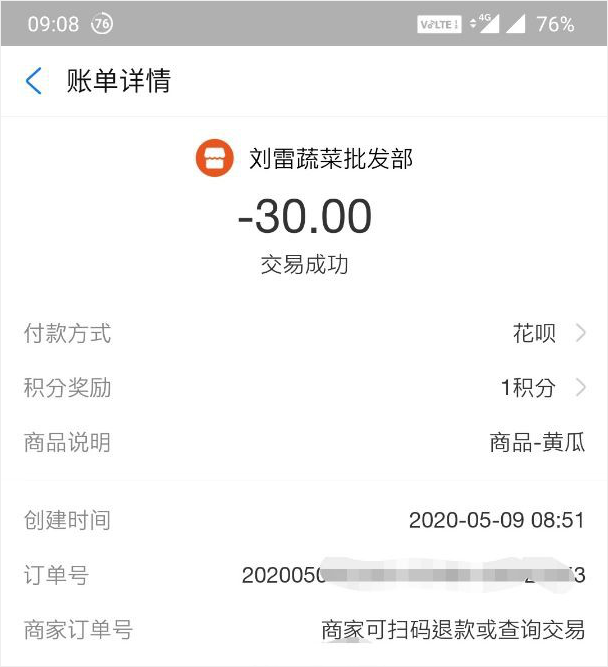The width and height of the screenshot is (608, 667).
Task: Open the merchant 刘雷蔬菜批发部
Action: coord(304,159)
